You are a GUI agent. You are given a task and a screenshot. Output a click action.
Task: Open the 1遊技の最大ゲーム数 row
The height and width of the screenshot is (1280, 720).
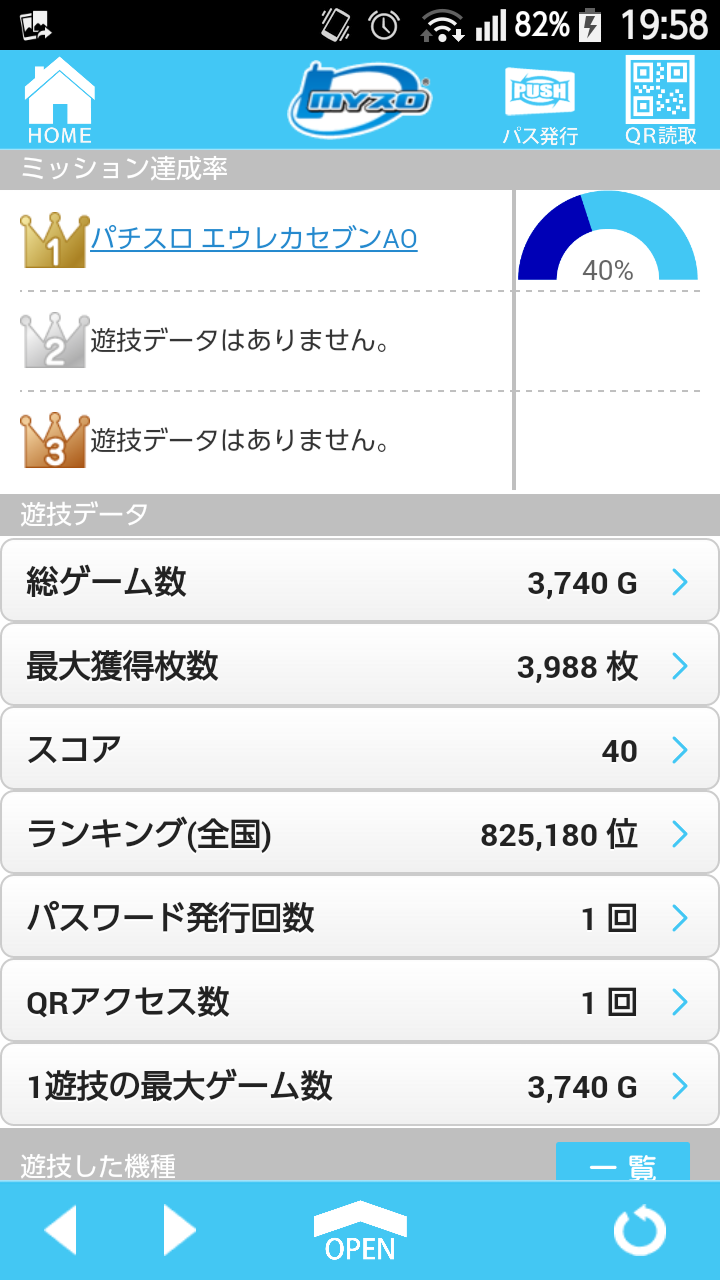[x=360, y=1085]
